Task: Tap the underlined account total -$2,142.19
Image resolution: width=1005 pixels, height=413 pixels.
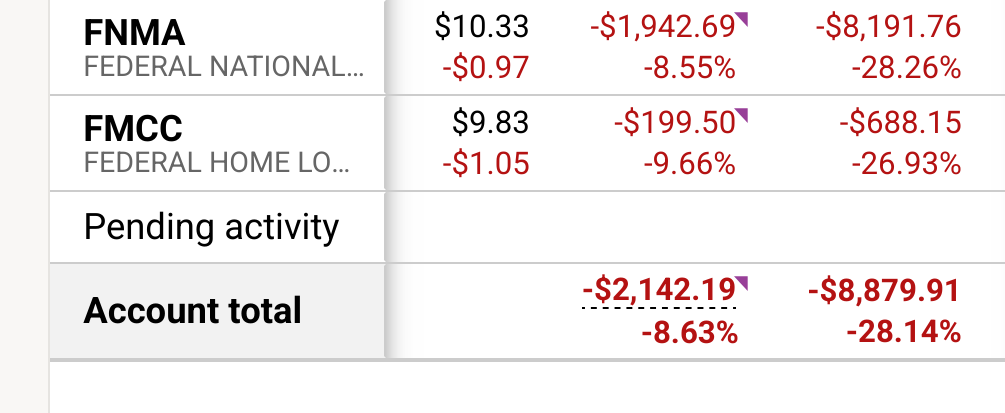Action: [x=658, y=291]
